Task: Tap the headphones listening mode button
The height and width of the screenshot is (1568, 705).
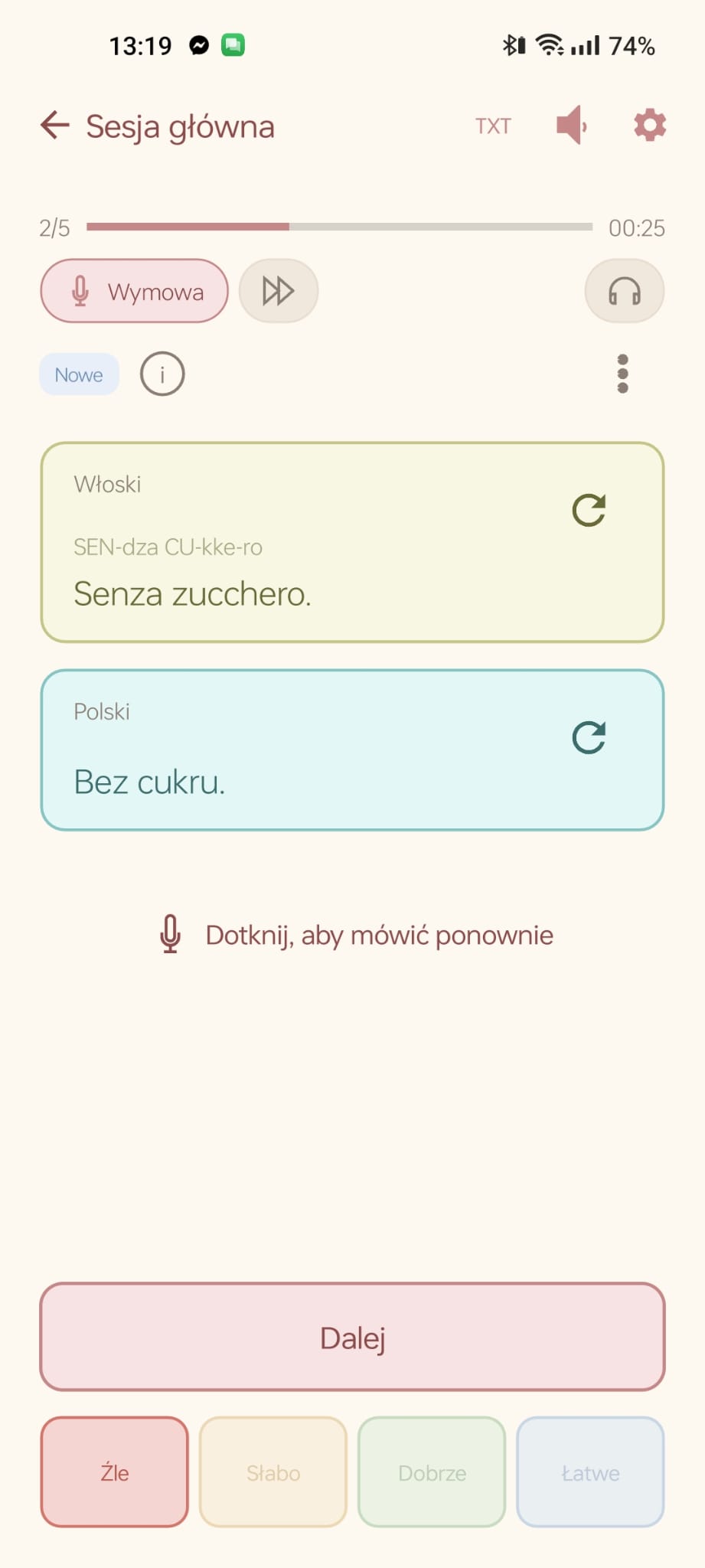Action: pos(624,291)
